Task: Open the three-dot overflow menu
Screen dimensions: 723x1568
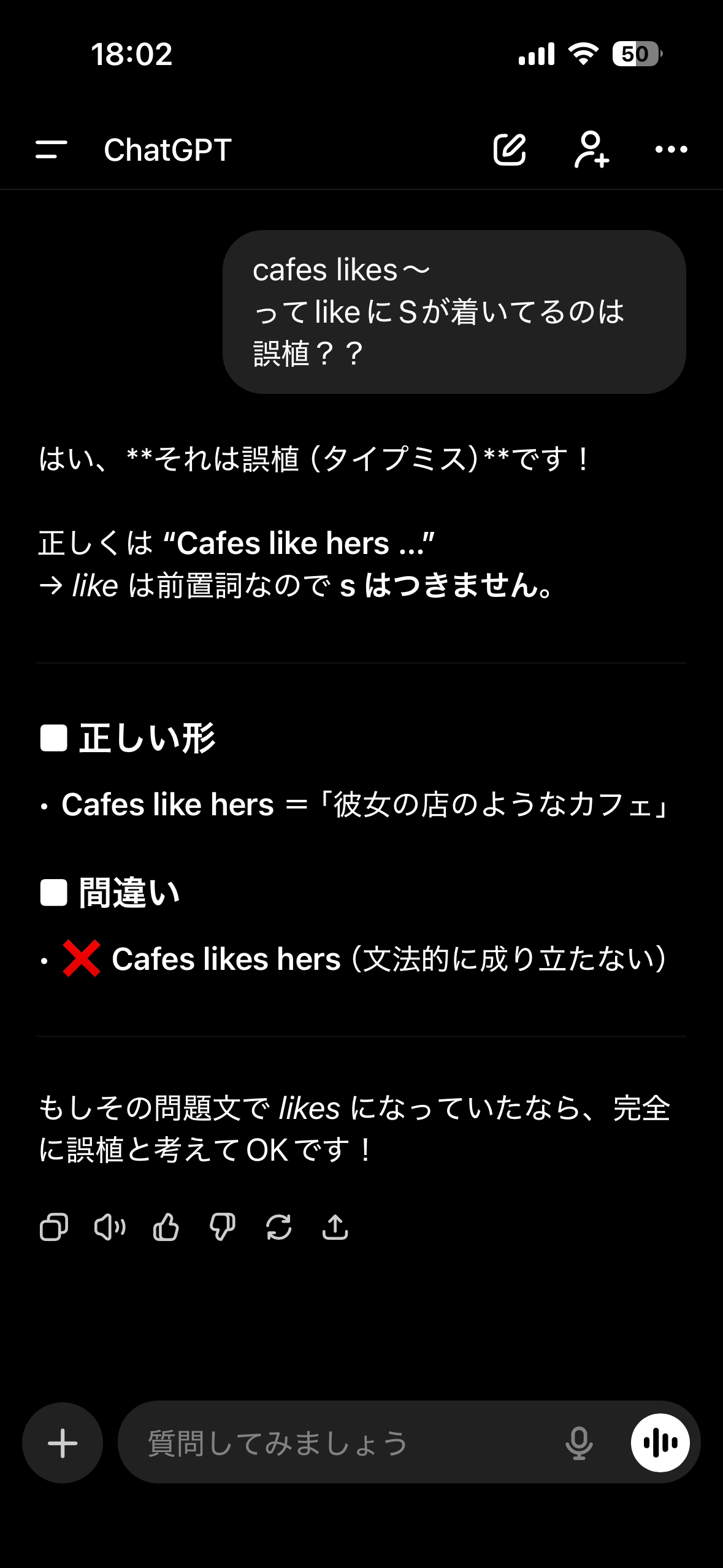Action: tap(671, 150)
